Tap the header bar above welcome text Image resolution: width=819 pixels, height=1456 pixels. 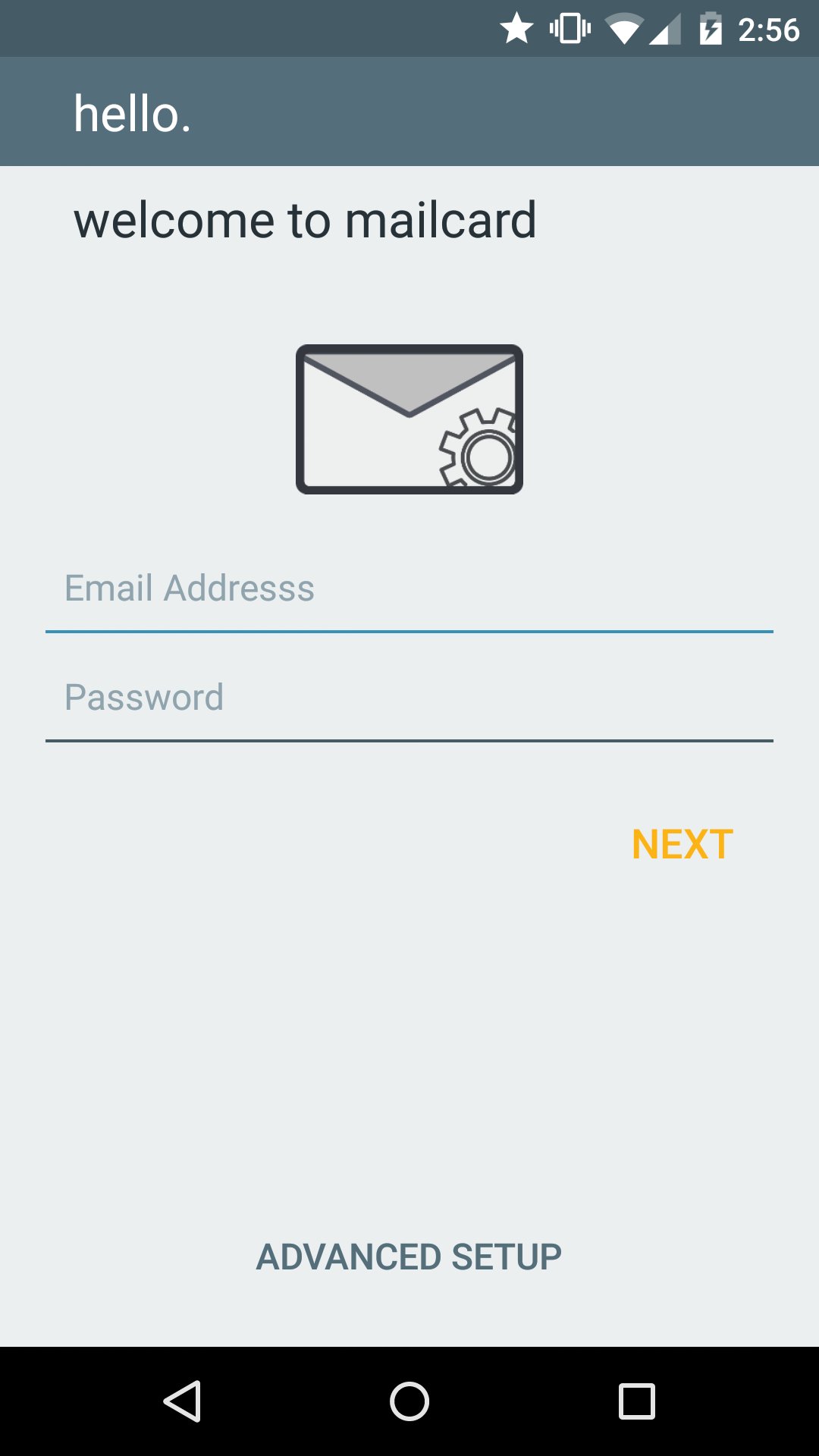409,111
